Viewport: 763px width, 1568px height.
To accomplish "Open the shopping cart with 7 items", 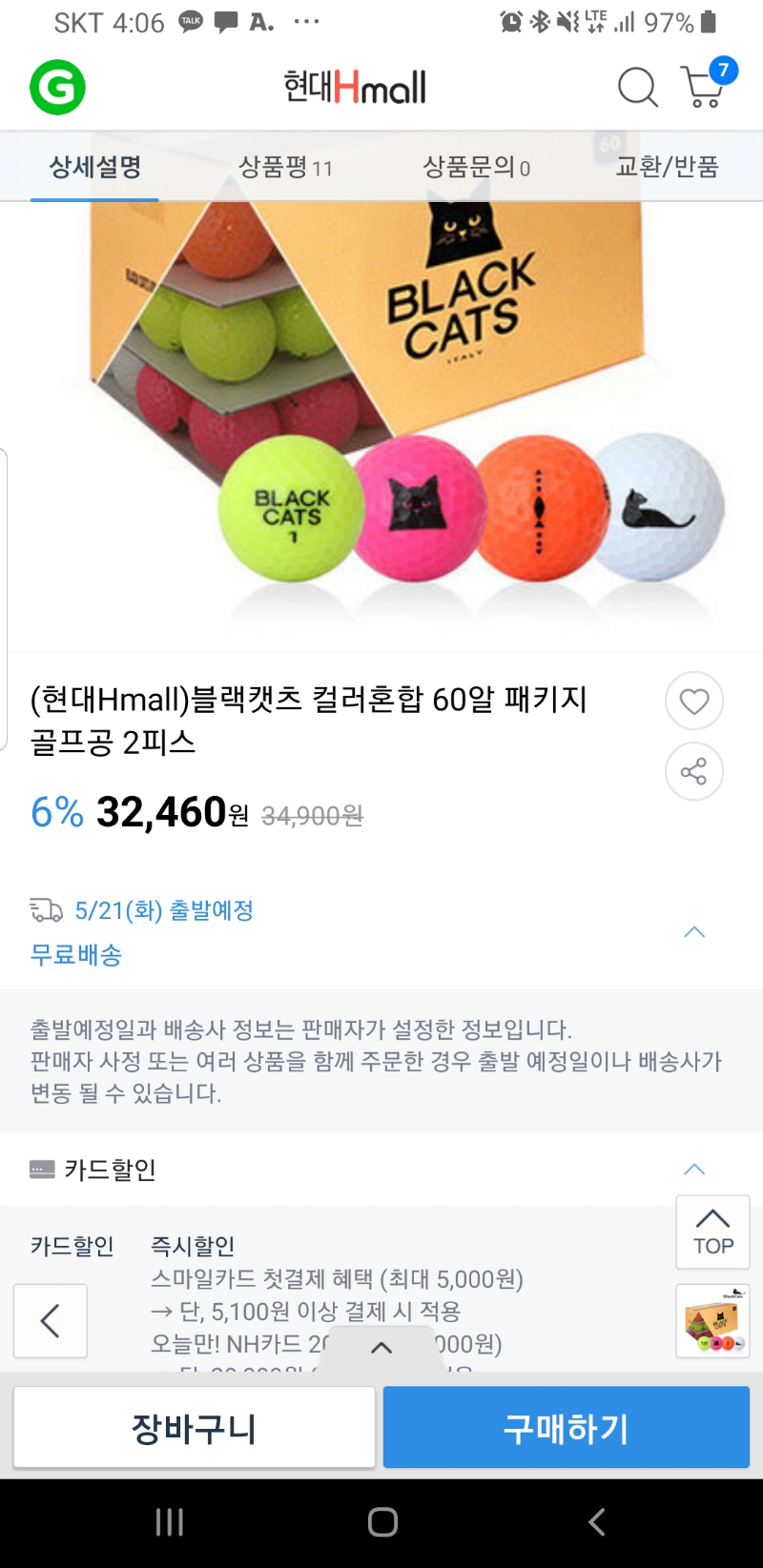I will click(x=705, y=86).
